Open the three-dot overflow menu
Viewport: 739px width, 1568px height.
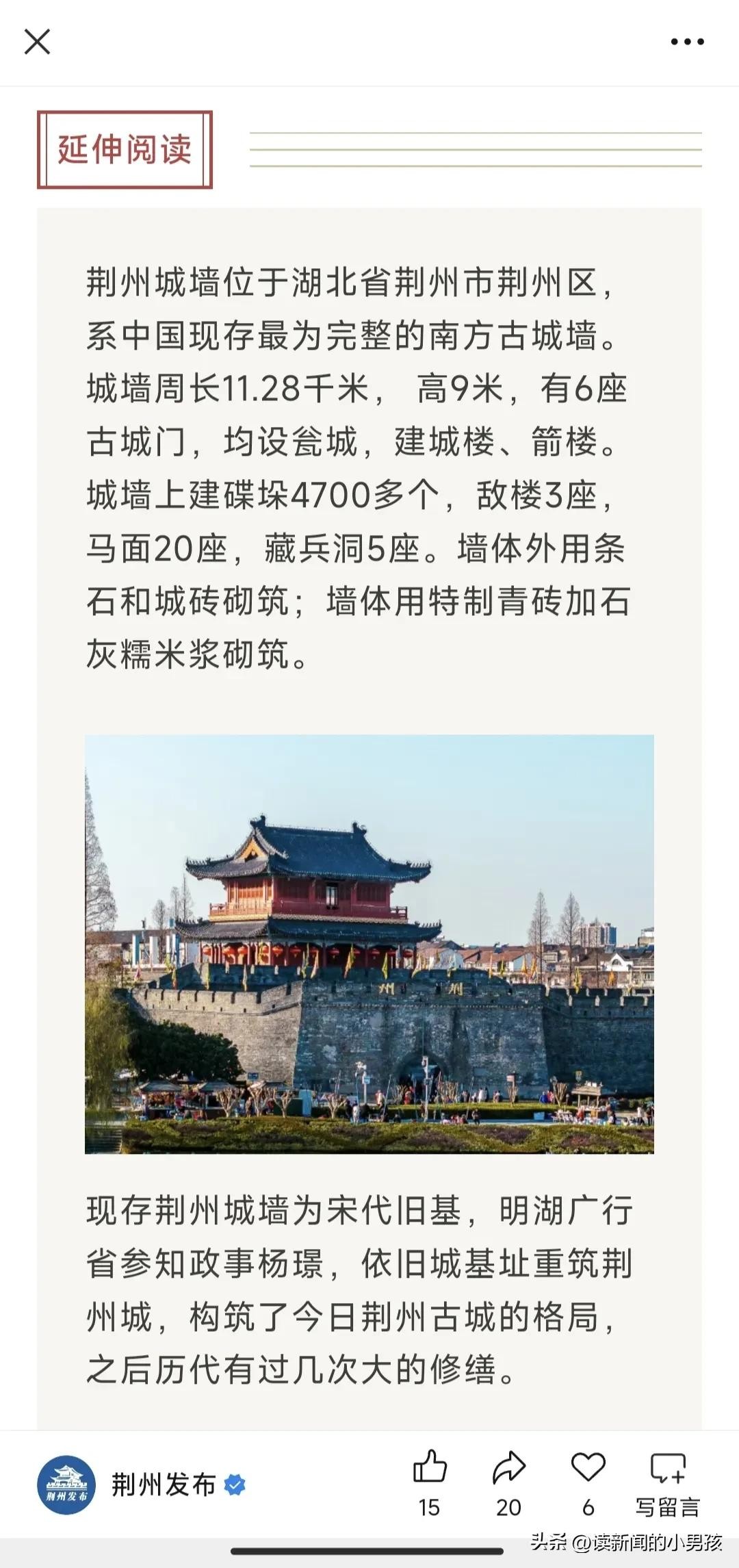point(687,42)
